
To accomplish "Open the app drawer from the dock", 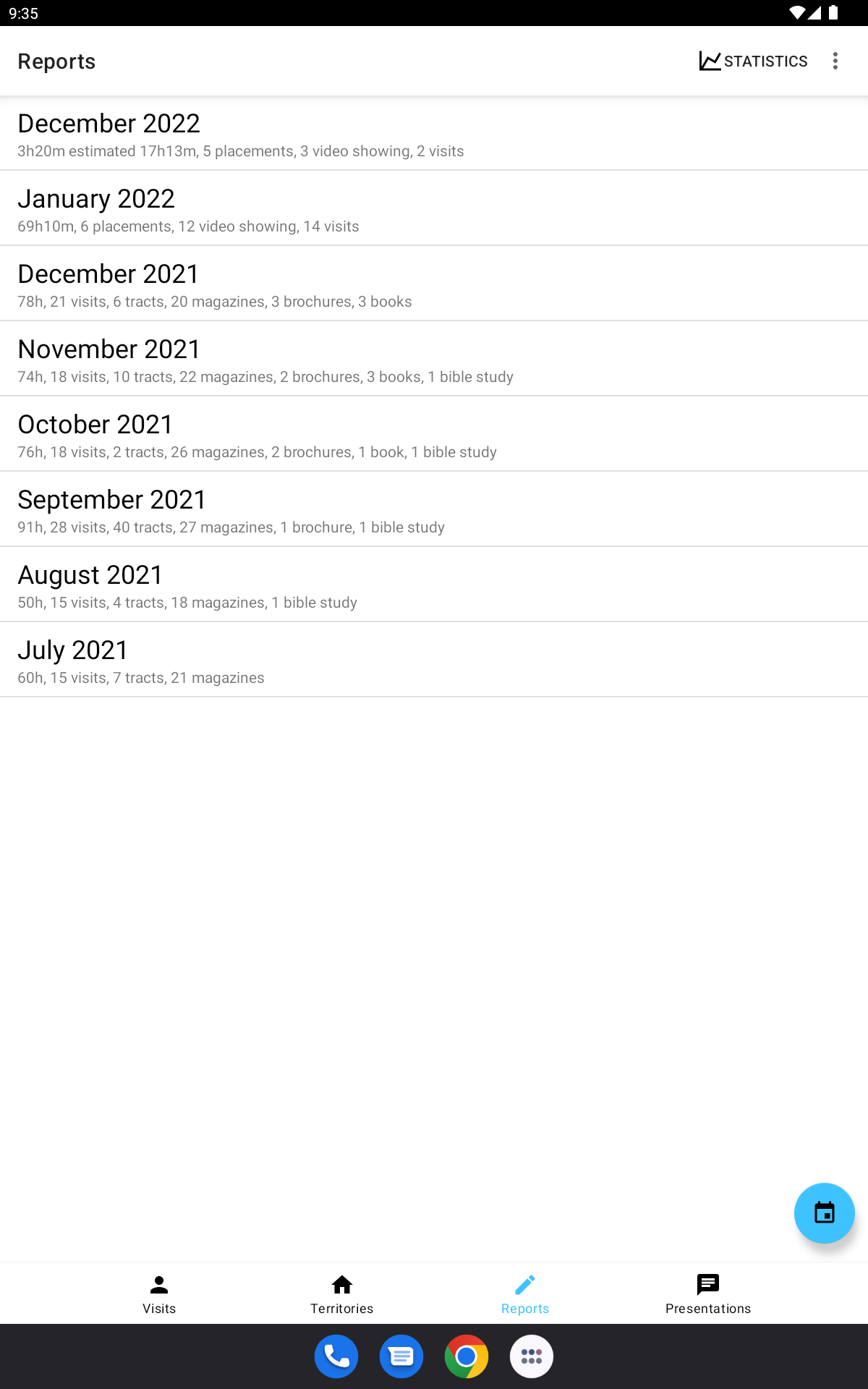I will point(532,1356).
